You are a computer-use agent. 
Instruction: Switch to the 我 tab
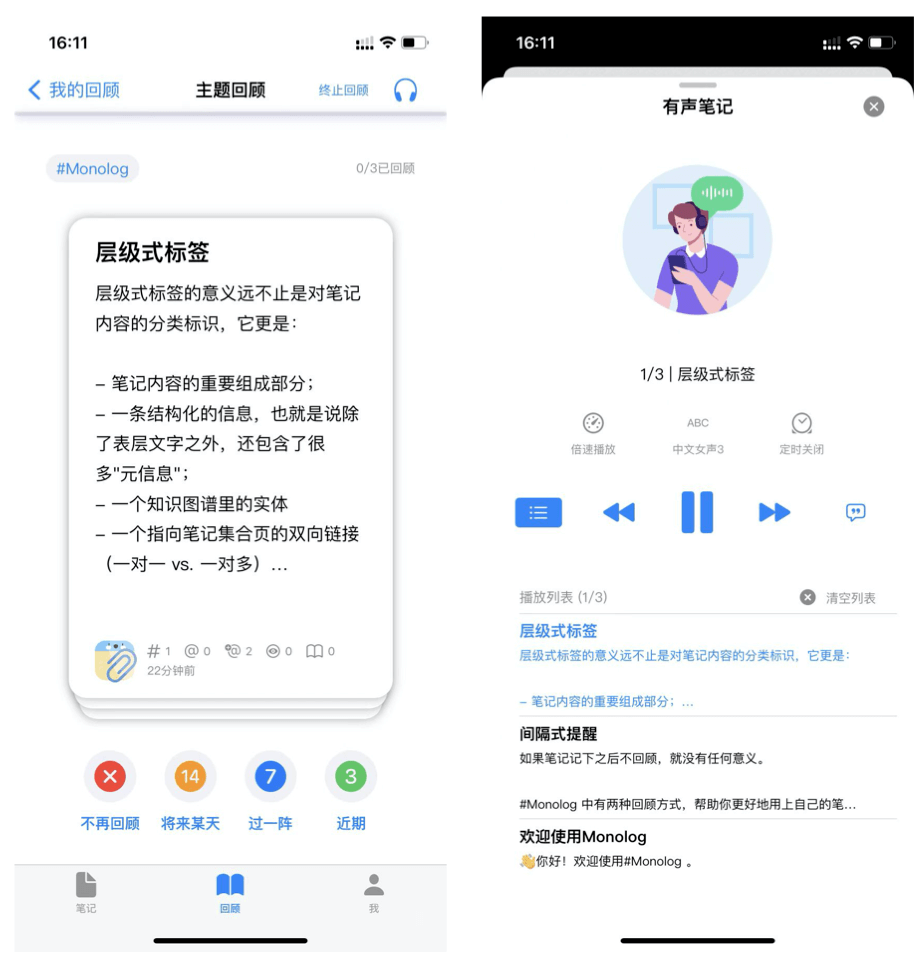point(374,892)
